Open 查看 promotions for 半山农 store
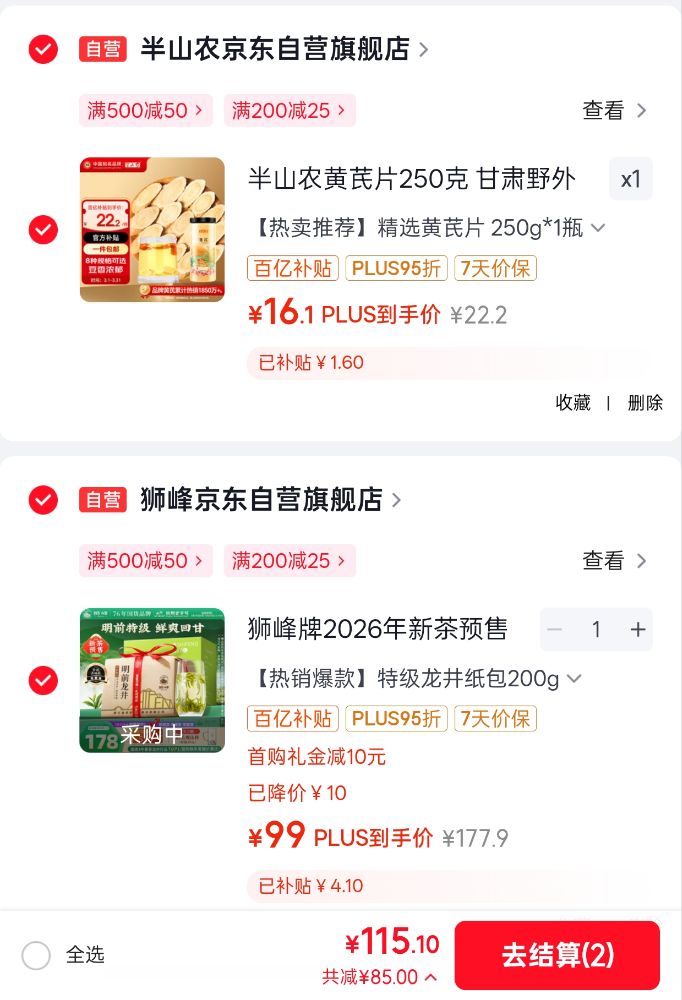This screenshot has height=1000, width=682. [614, 110]
